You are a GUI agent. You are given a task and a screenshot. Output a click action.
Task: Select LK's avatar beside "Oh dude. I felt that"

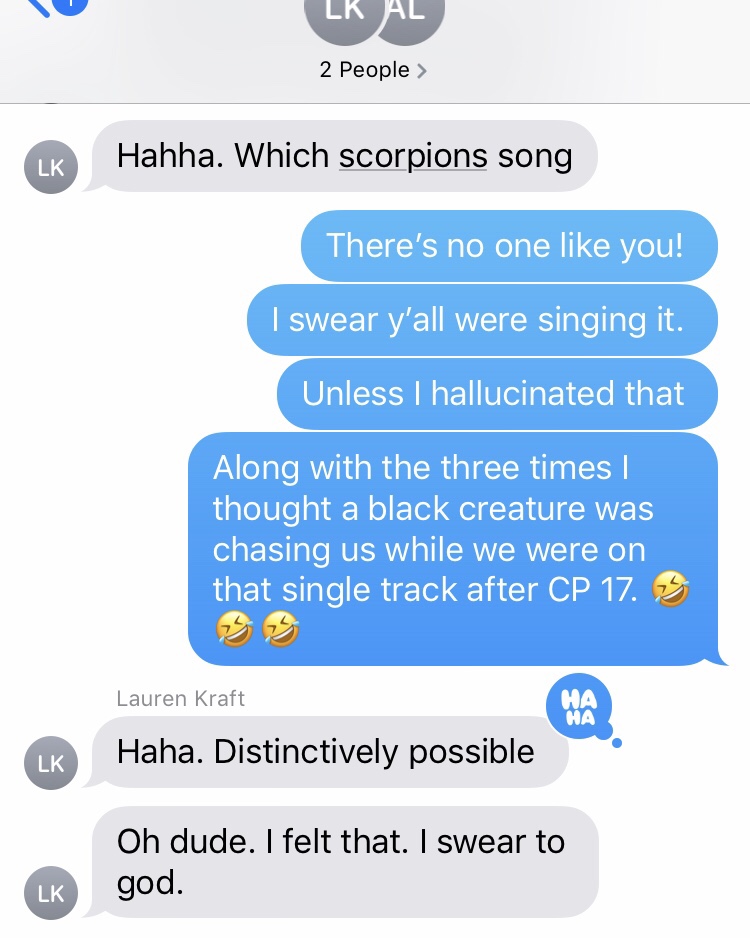coord(50,894)
